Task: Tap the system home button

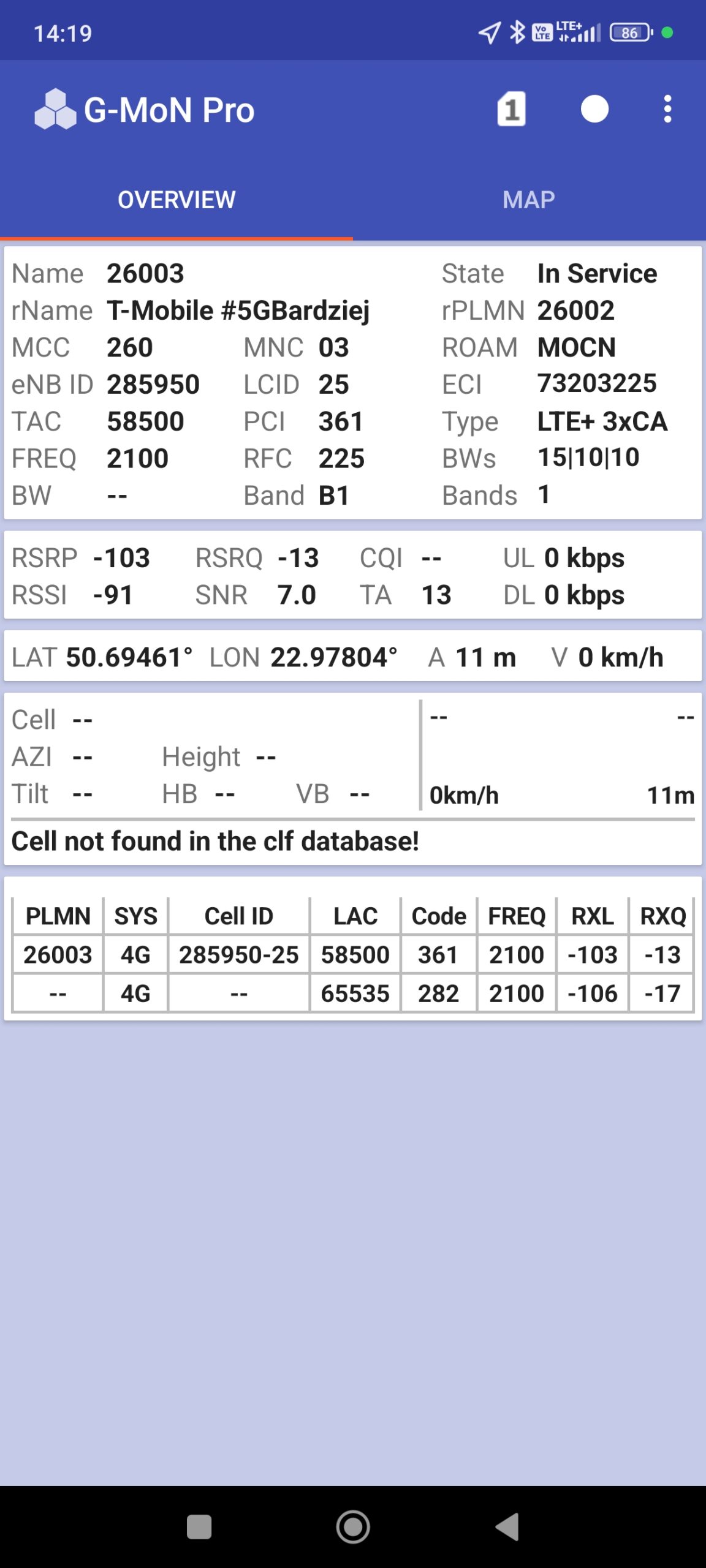Action: 353,1526
